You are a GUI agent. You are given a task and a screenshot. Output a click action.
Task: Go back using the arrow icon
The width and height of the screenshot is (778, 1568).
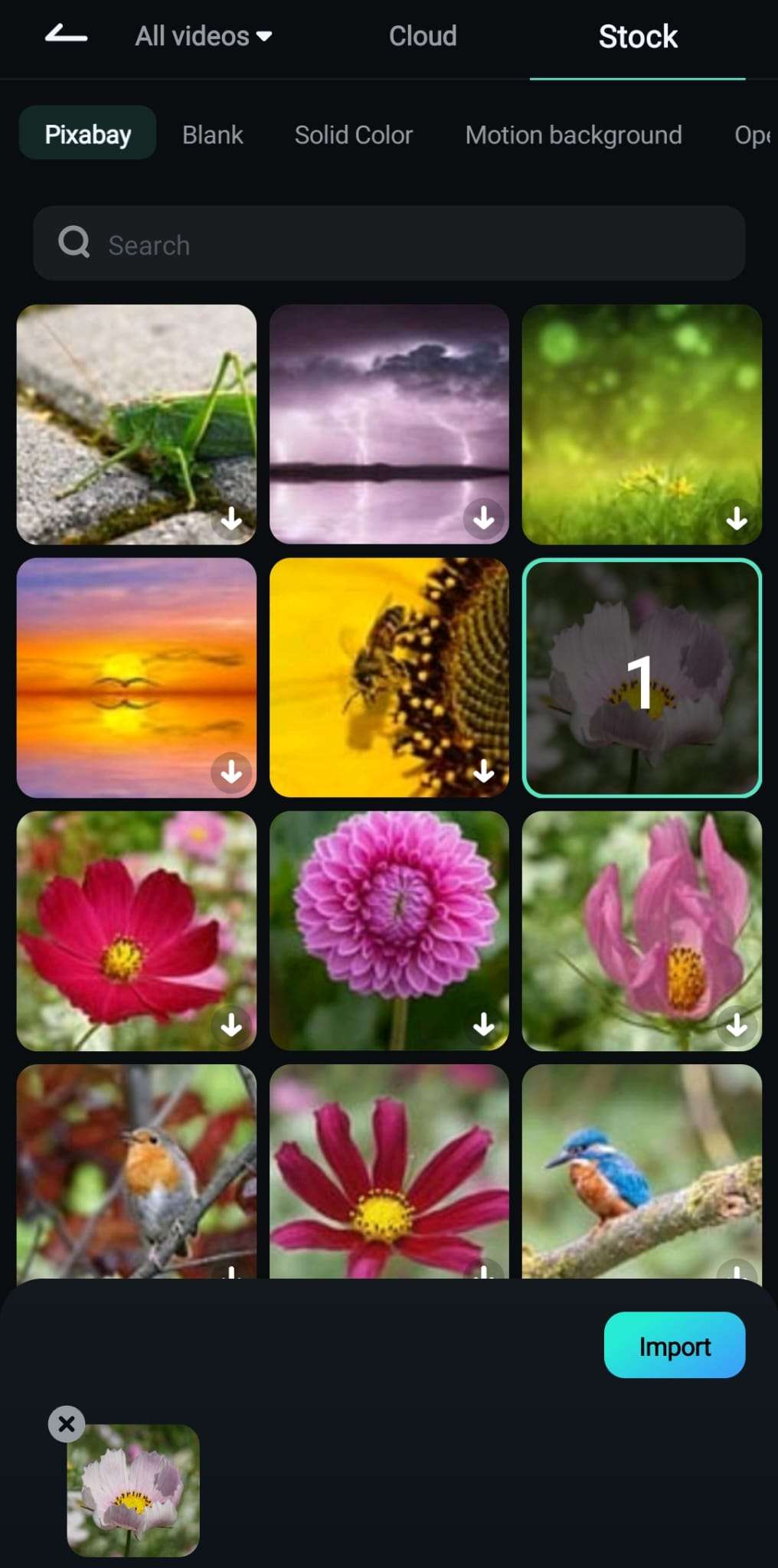[66, 35]
